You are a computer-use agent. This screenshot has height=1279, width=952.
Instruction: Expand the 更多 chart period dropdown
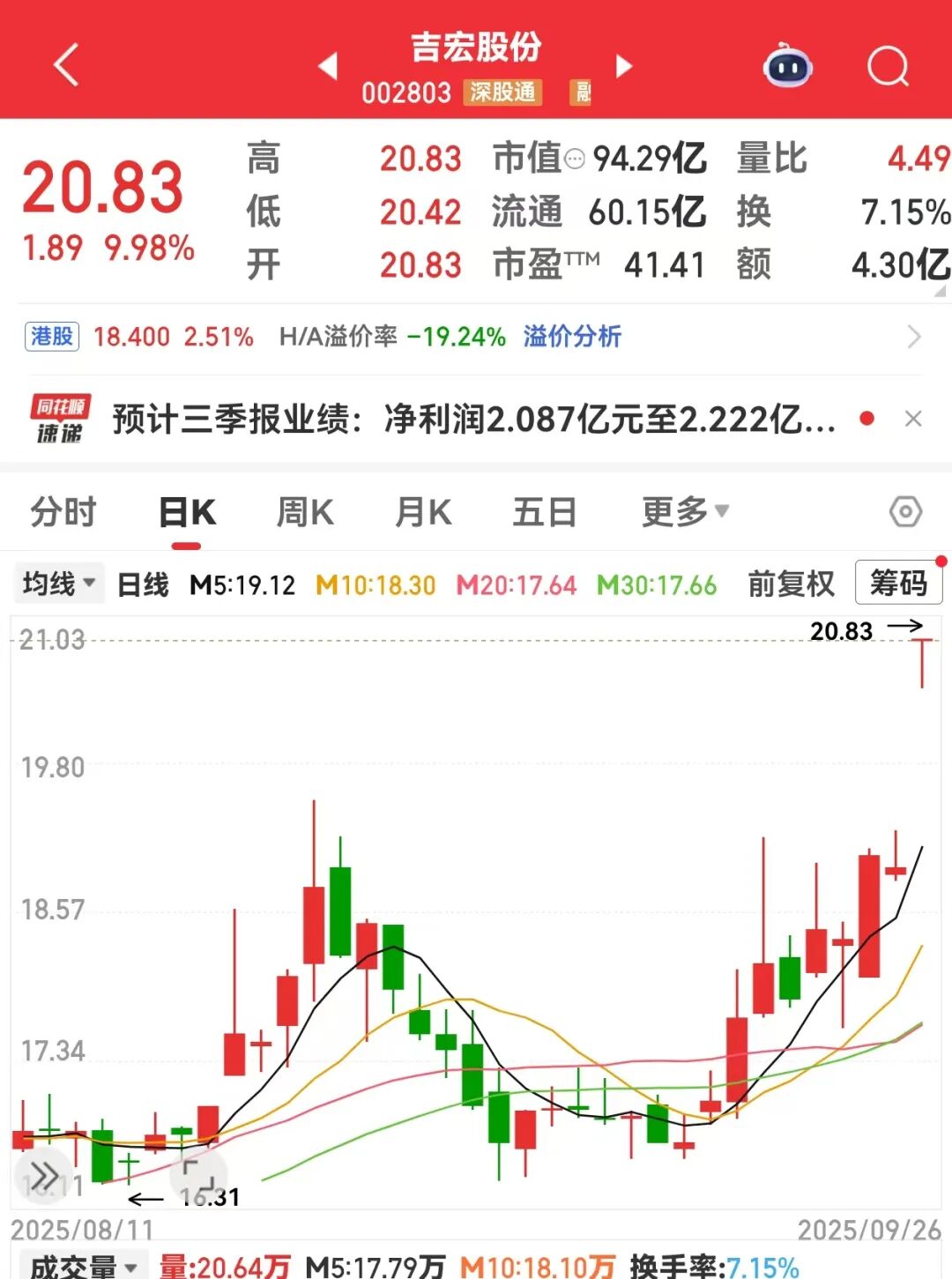(x=685, y=512)
